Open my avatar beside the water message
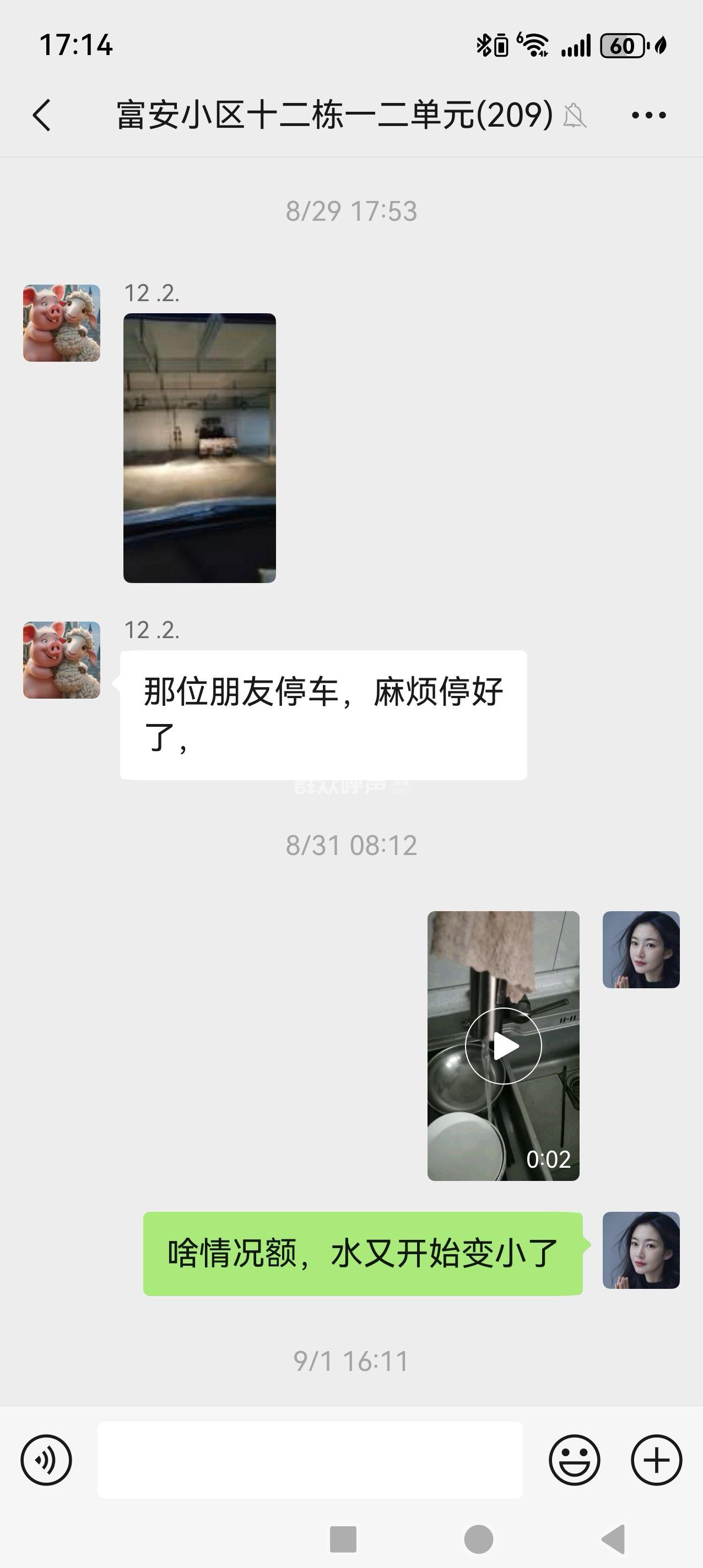 (x=641, y=1250)
